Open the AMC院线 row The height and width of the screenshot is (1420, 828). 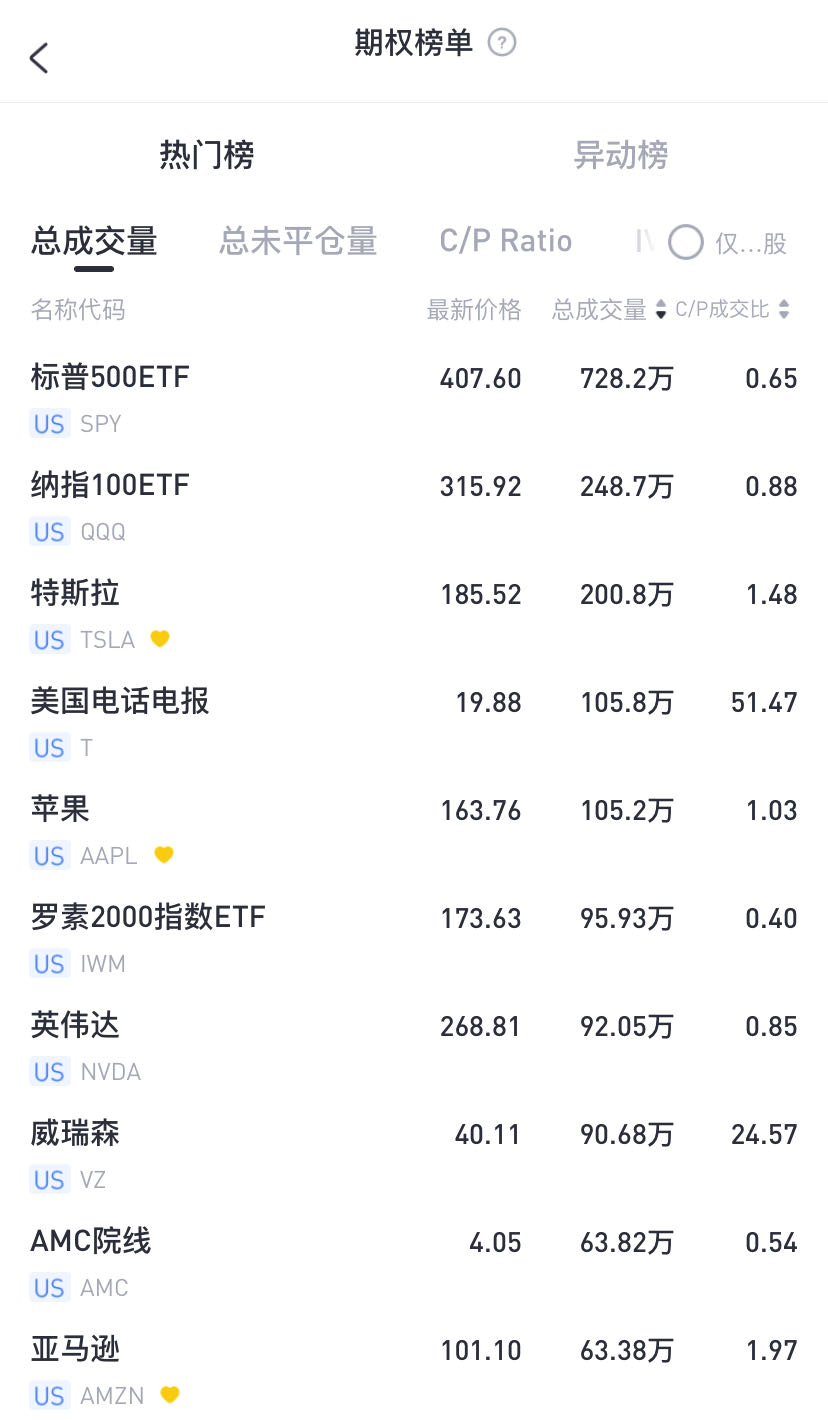[x=414, y=1263]
